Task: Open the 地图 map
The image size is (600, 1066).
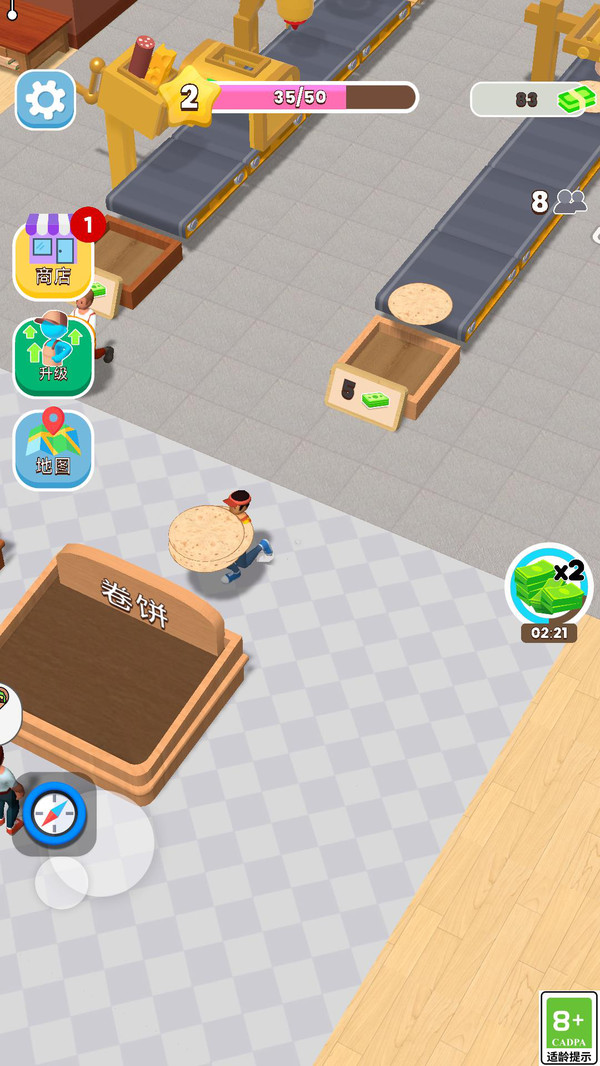Action: tap(53, 449)
